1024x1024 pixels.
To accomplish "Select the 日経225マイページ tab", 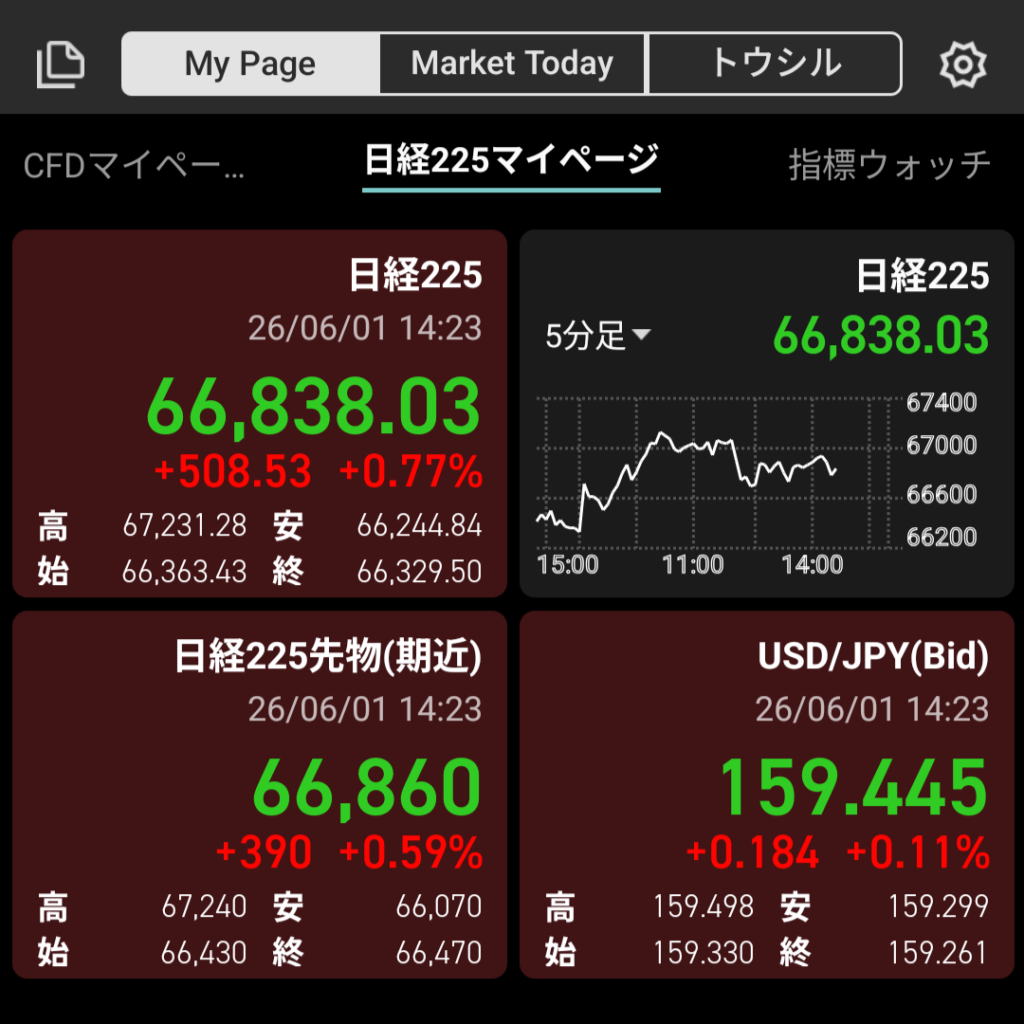I will tap(511, 163).
